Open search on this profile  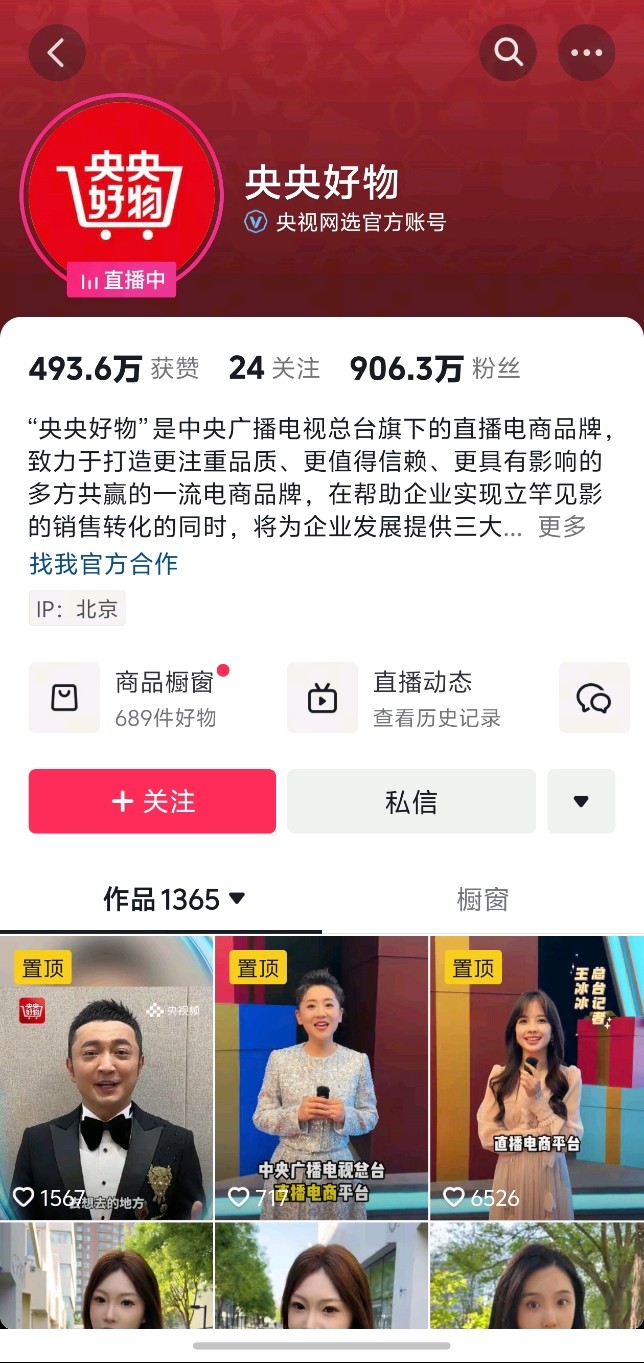point(508,53)
